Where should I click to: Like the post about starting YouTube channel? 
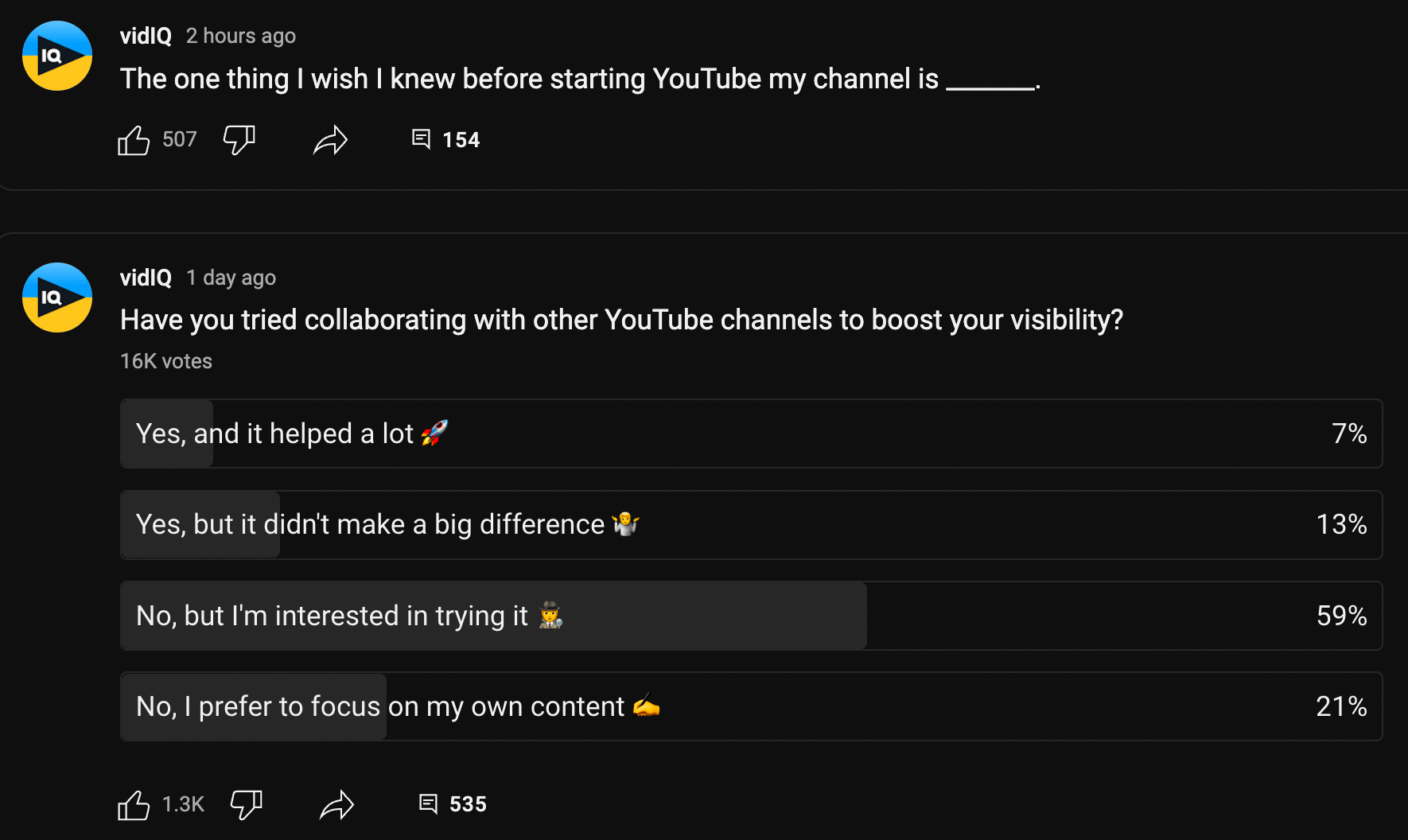tap(134, 140)
